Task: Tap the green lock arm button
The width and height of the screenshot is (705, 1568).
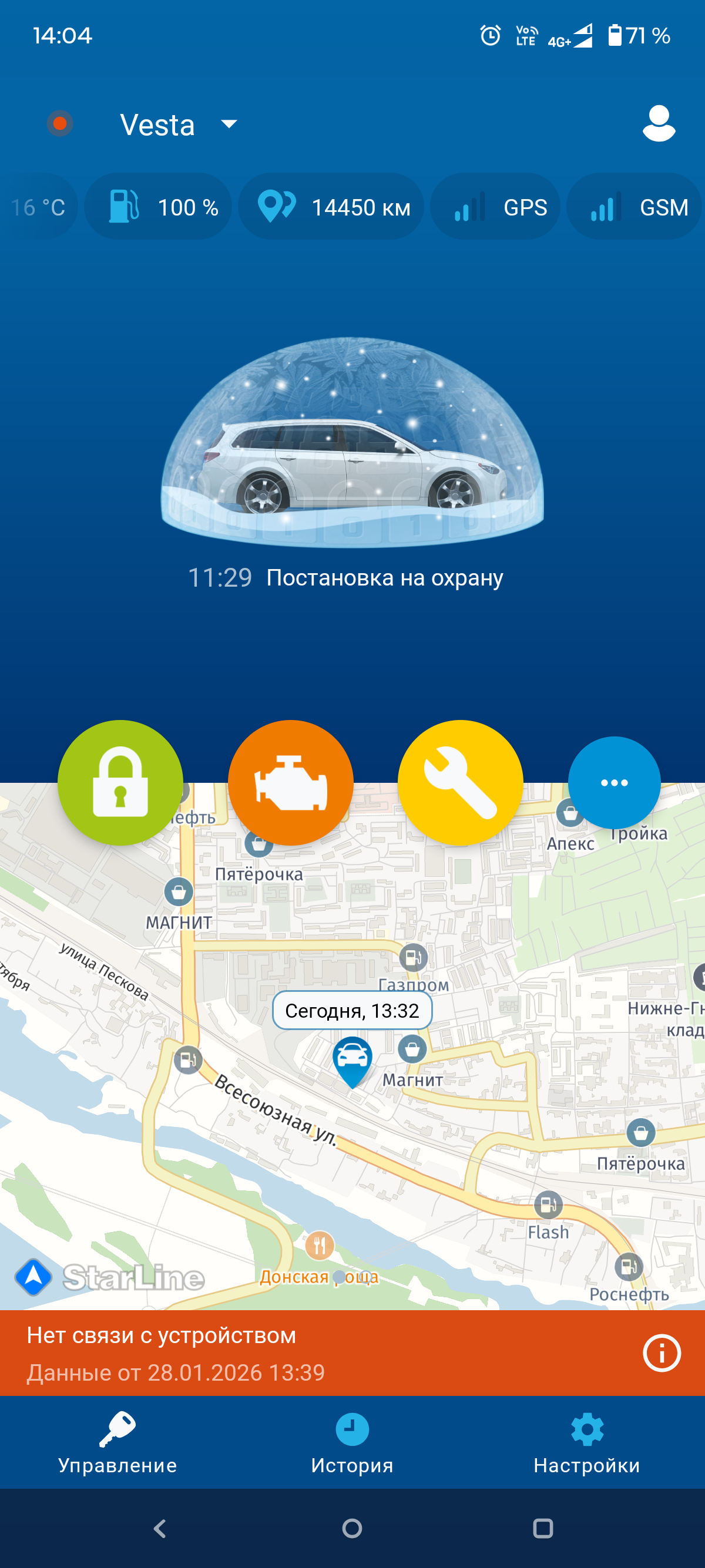Action: pyautogui.click(x=120, y=782)
